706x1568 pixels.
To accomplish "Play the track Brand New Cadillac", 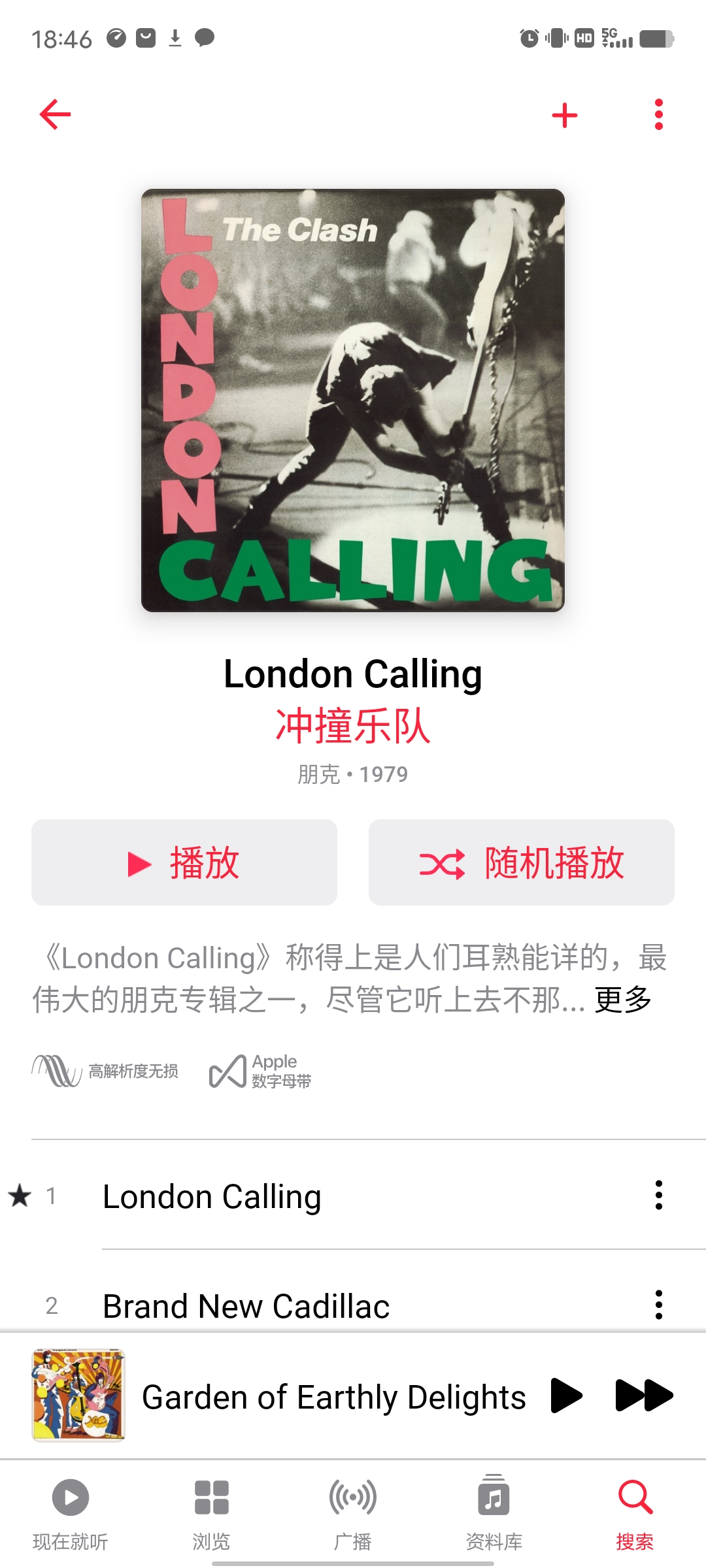I will point(246,1307).
